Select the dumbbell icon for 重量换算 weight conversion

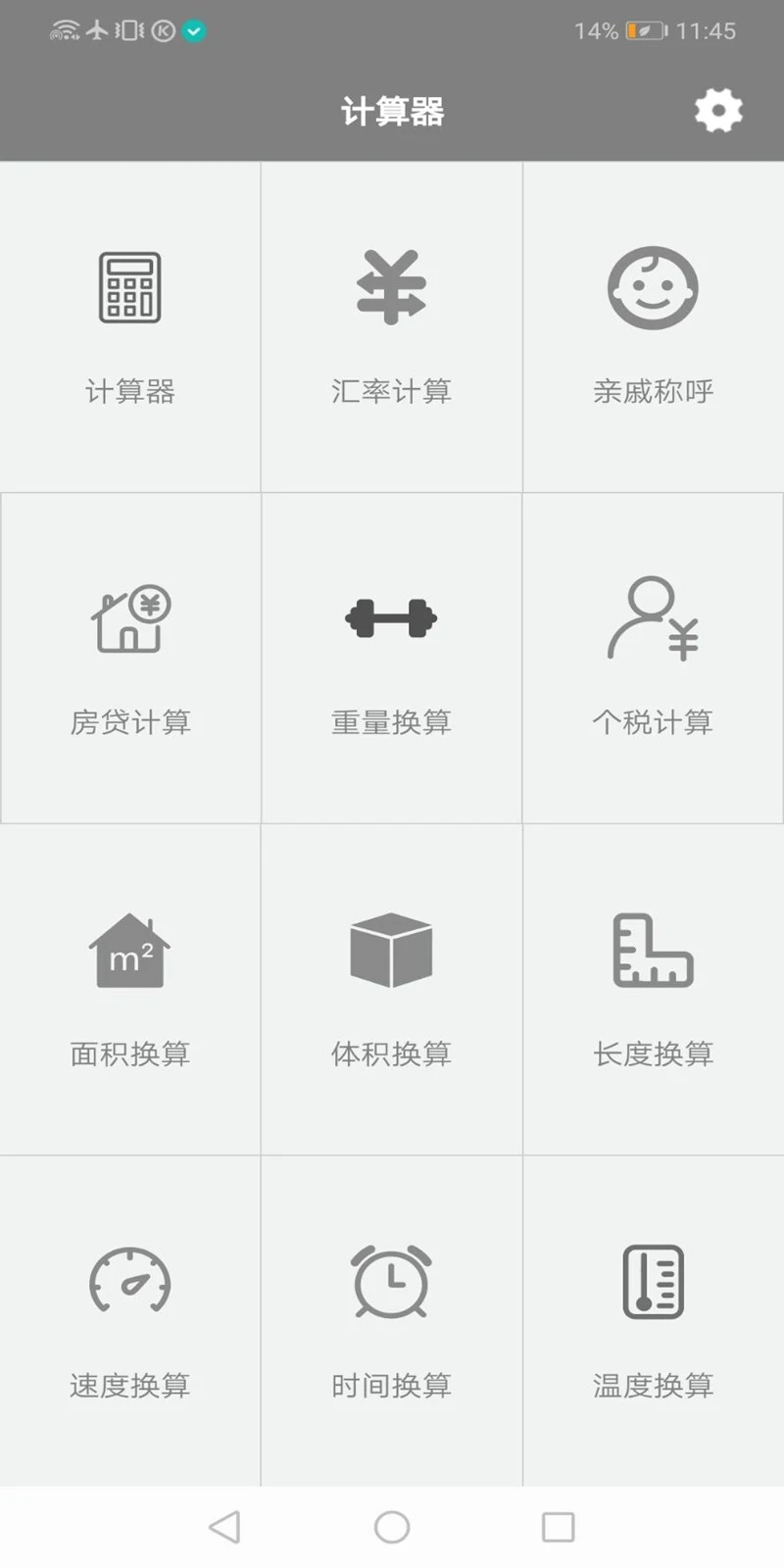[391, 617]
